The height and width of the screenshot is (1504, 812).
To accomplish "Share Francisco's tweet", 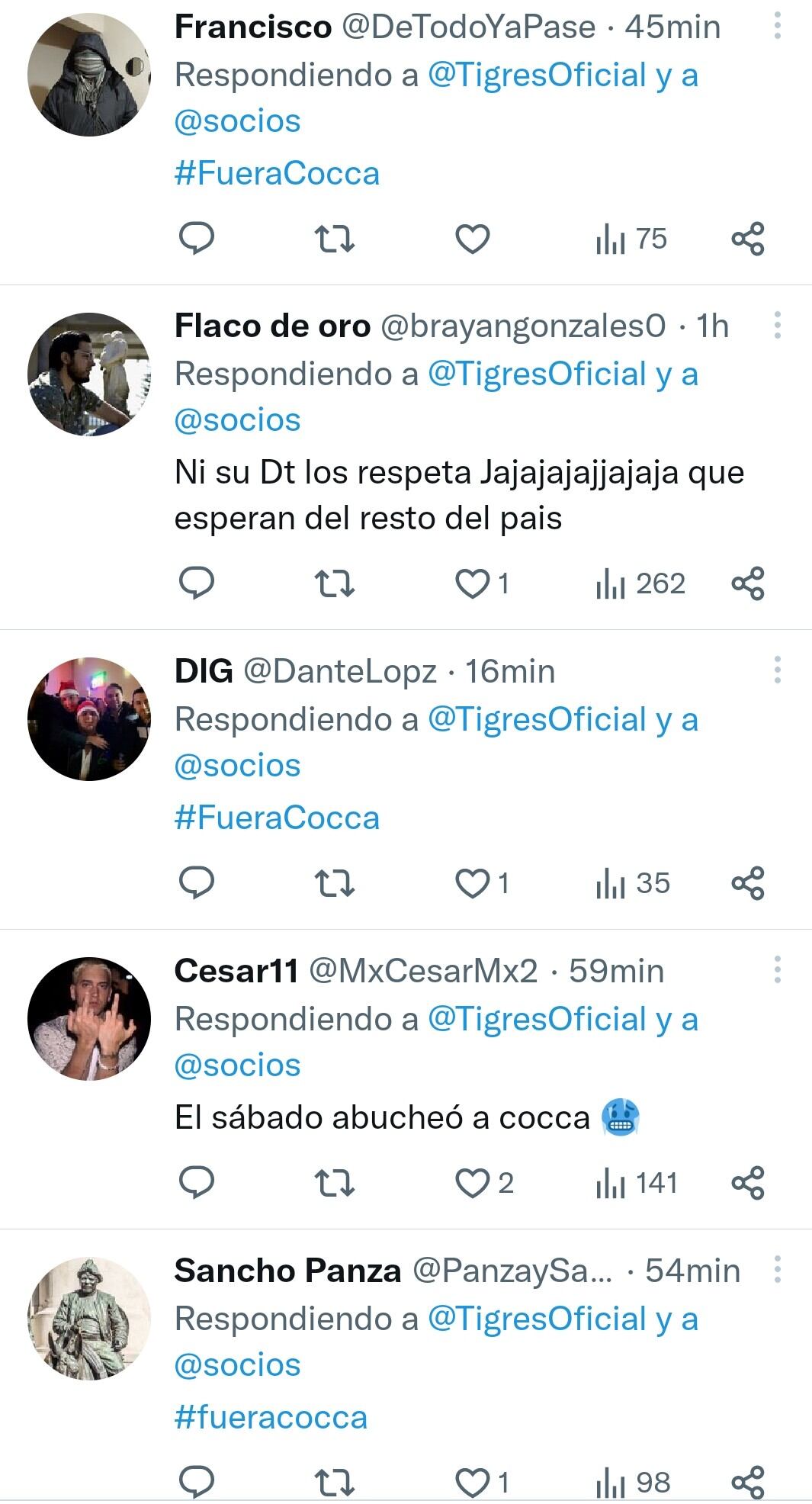I will (x=747, y=239).
